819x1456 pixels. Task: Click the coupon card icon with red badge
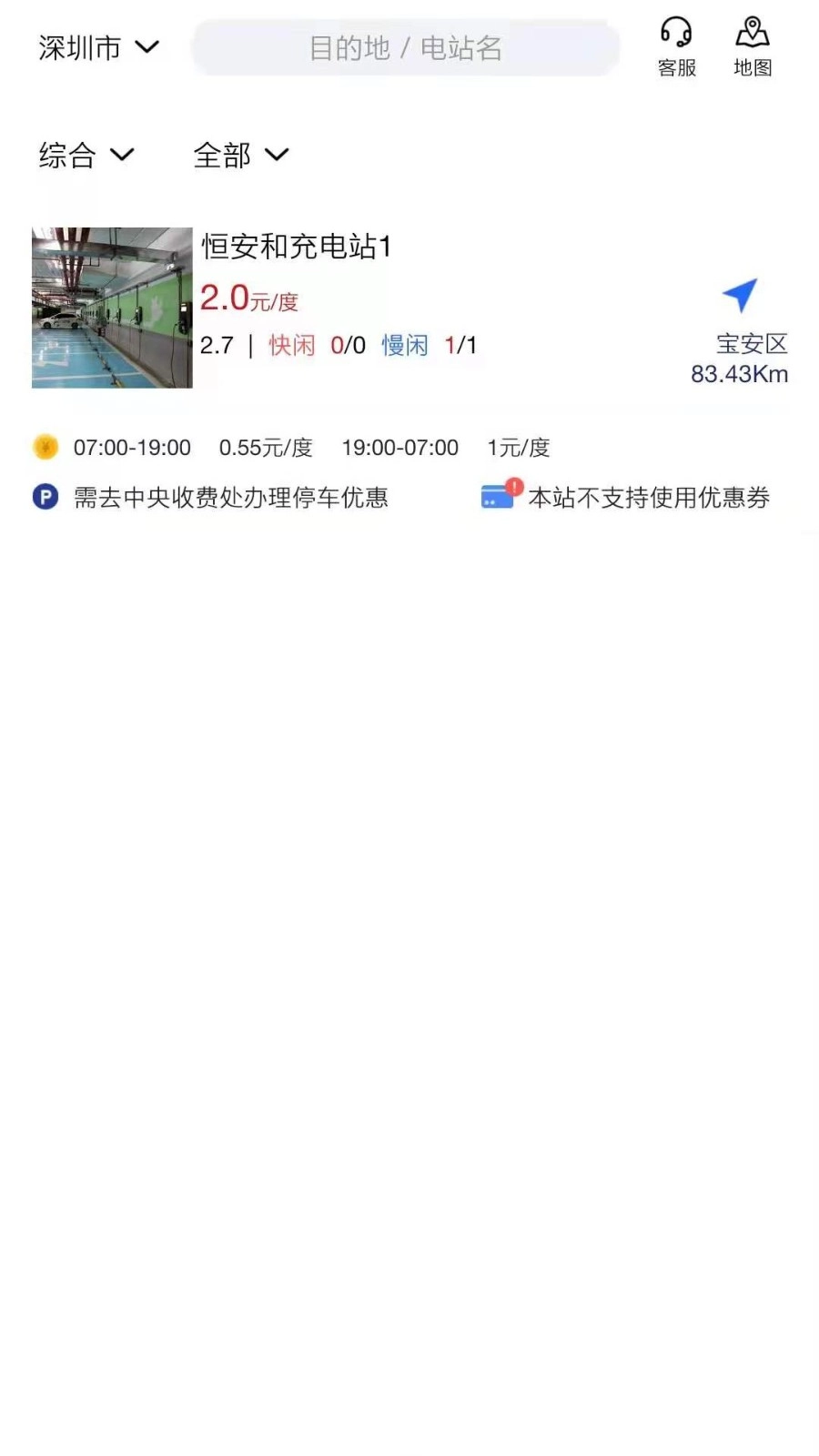497,496
